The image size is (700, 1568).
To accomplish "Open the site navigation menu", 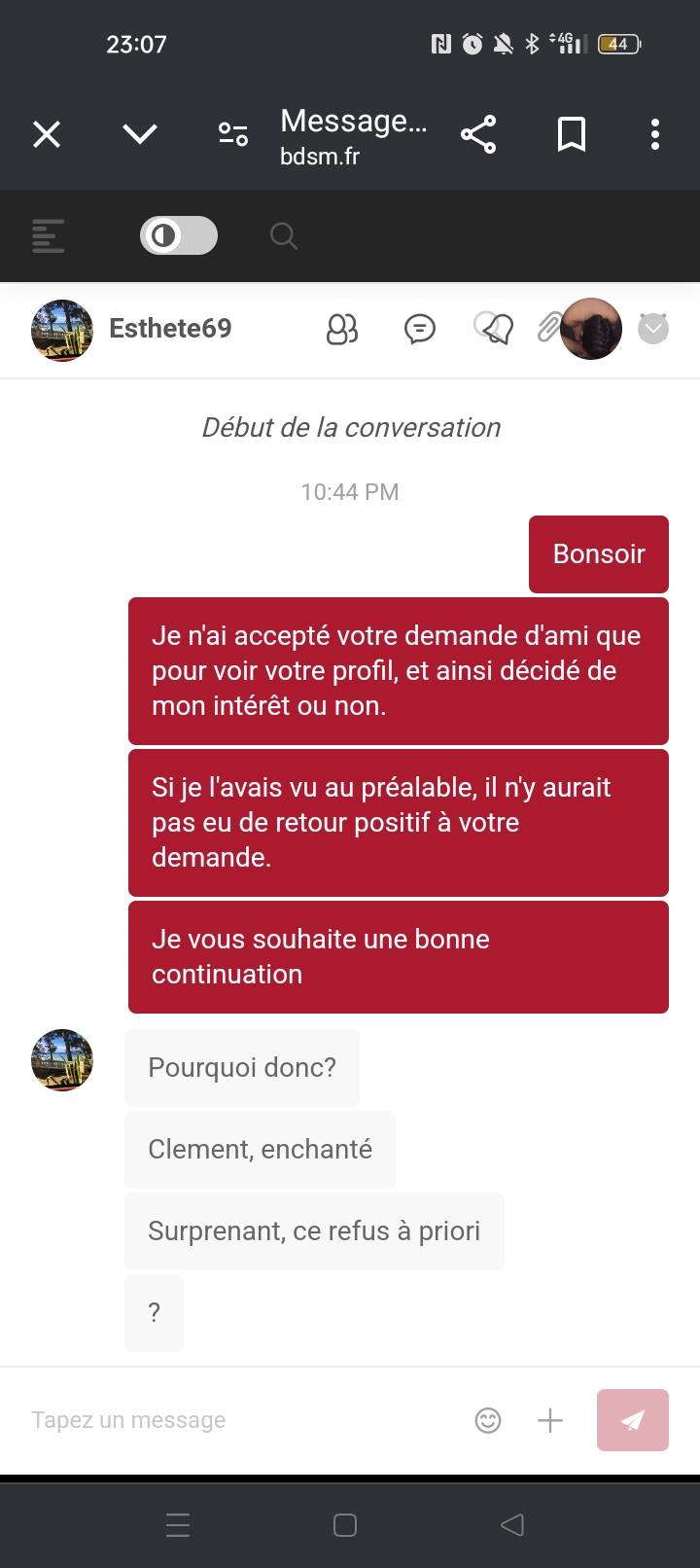I will (x=48, y=236).
